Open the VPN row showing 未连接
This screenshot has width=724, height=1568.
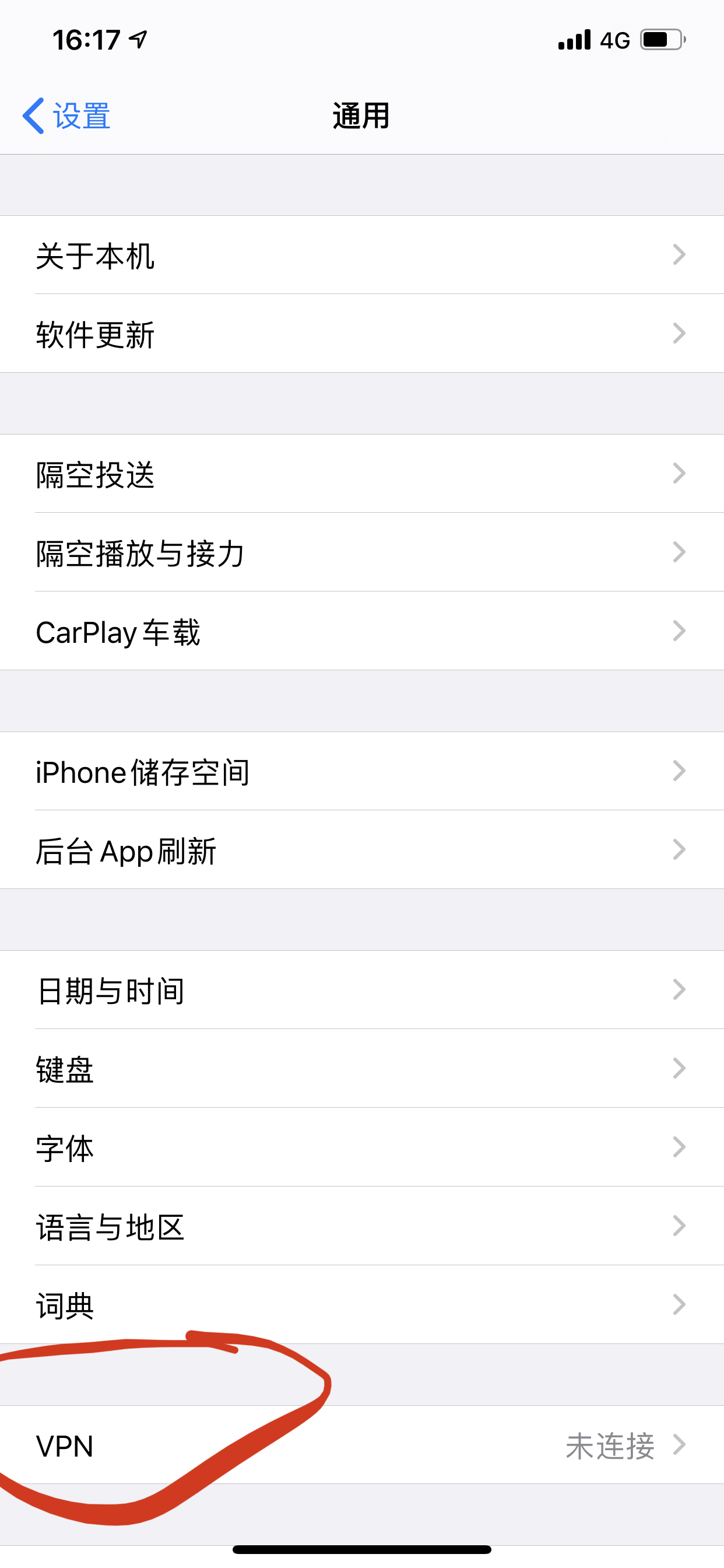click(x=361, y=1445)
